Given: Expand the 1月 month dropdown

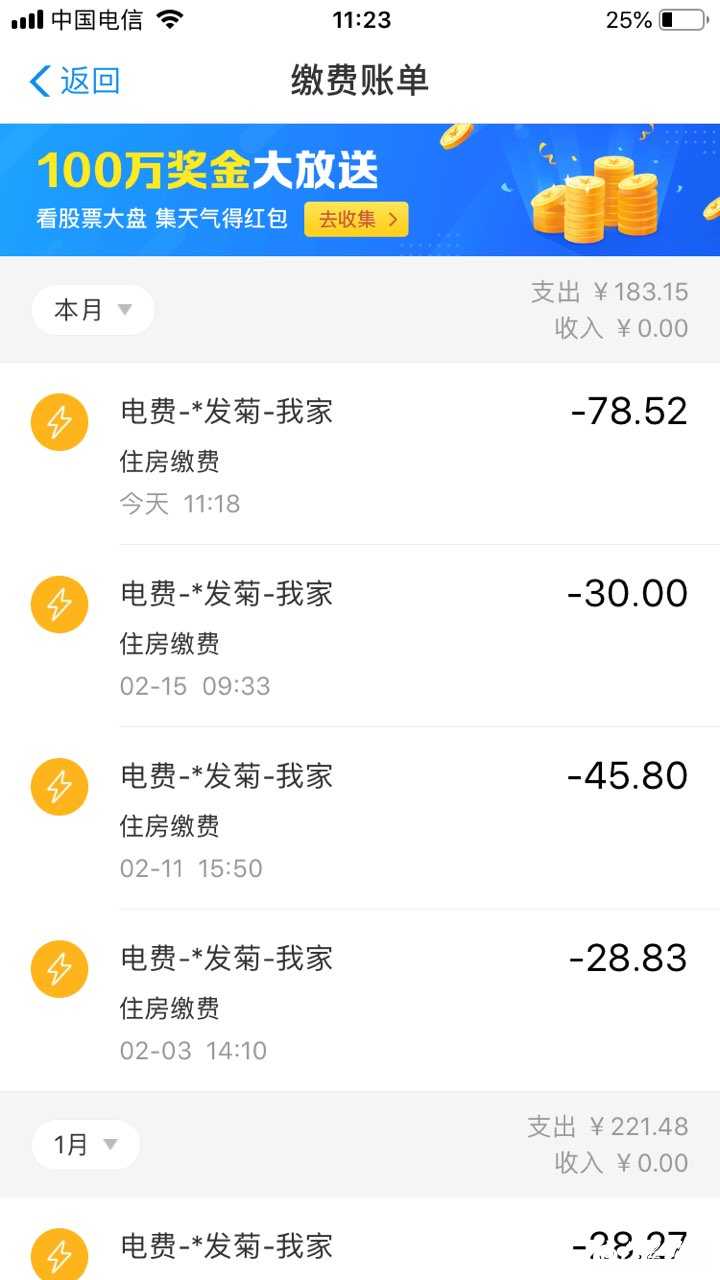Looking at the screenshot, I should 86,1144.
